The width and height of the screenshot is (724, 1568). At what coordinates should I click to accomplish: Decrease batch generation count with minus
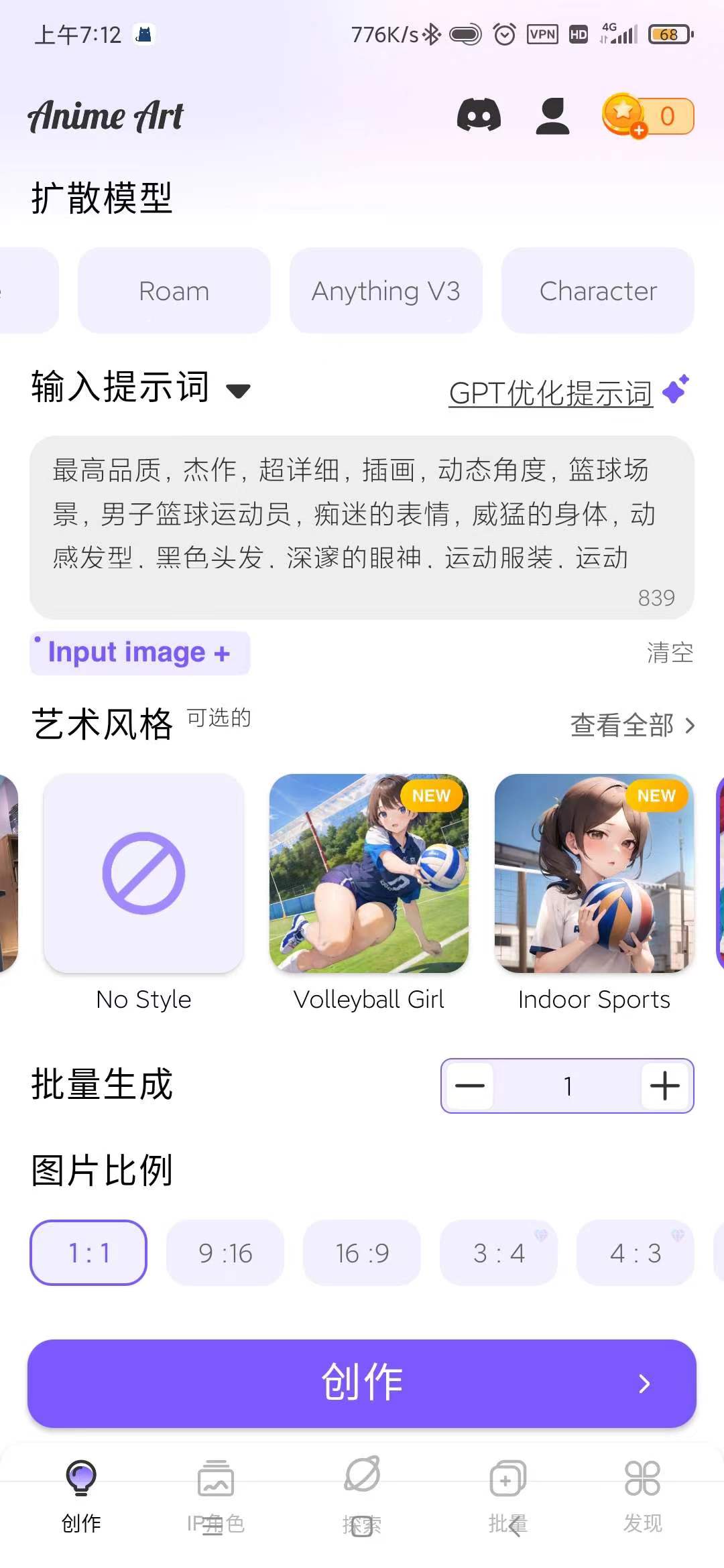pyautogui.click(x=470, y=1086)
